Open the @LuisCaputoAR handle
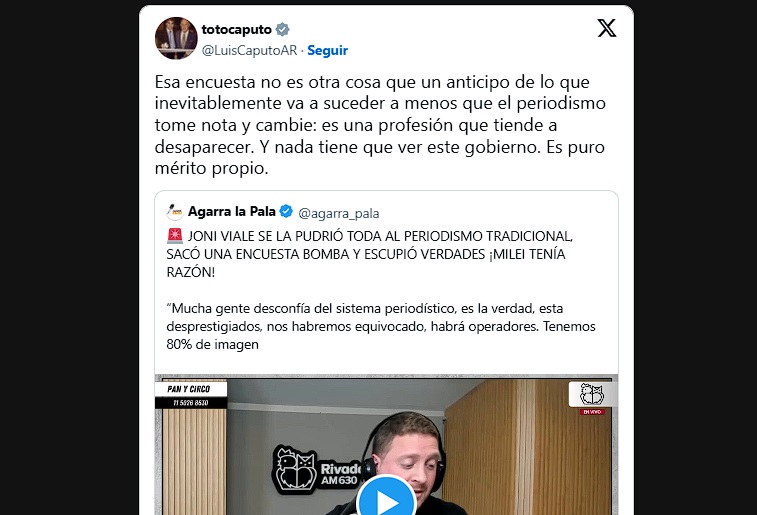The image size is (757, 515). coord(248,50)
